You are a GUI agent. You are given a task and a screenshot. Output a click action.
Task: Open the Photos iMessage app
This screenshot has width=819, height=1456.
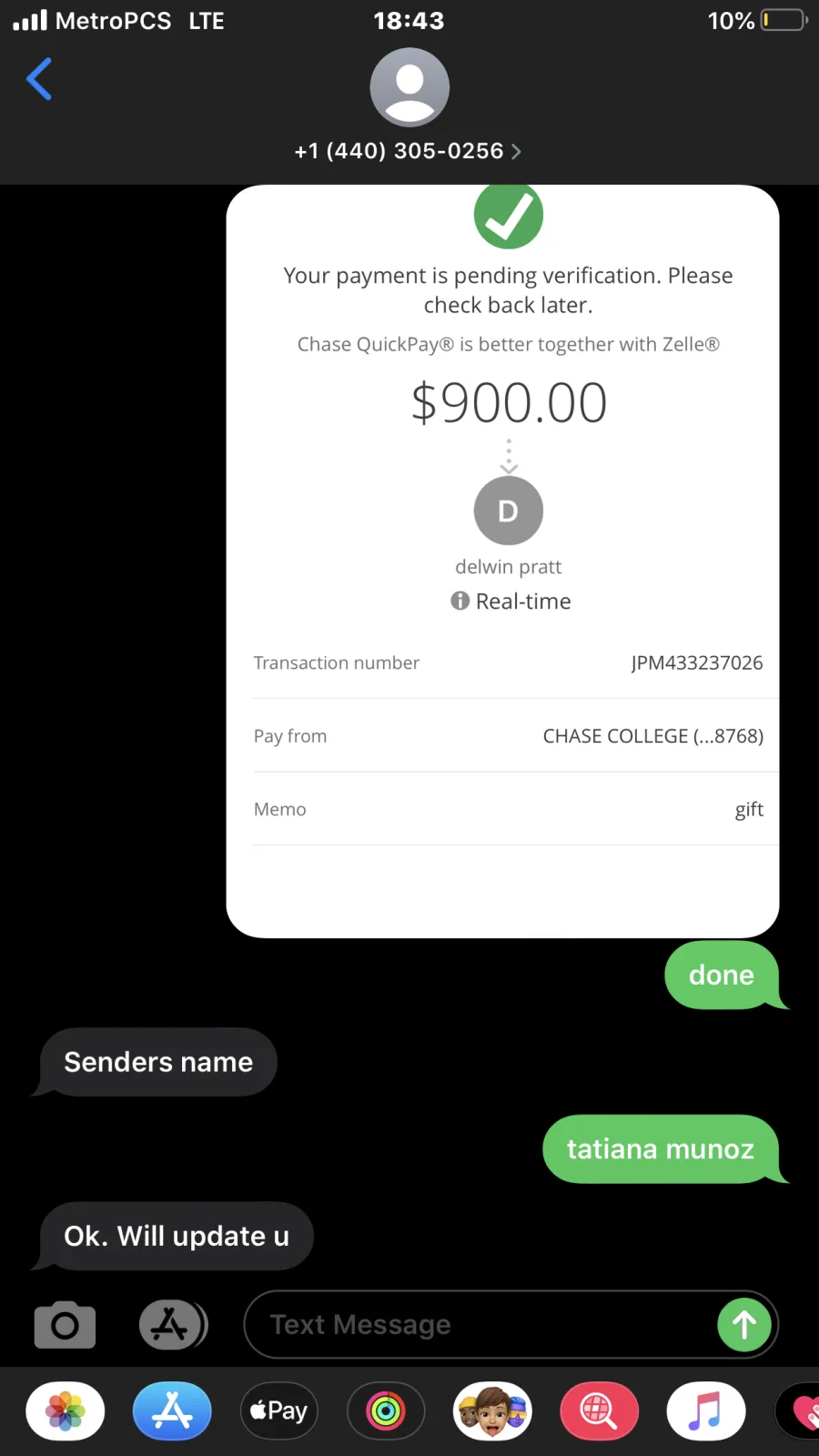[x=66, y=1411]
